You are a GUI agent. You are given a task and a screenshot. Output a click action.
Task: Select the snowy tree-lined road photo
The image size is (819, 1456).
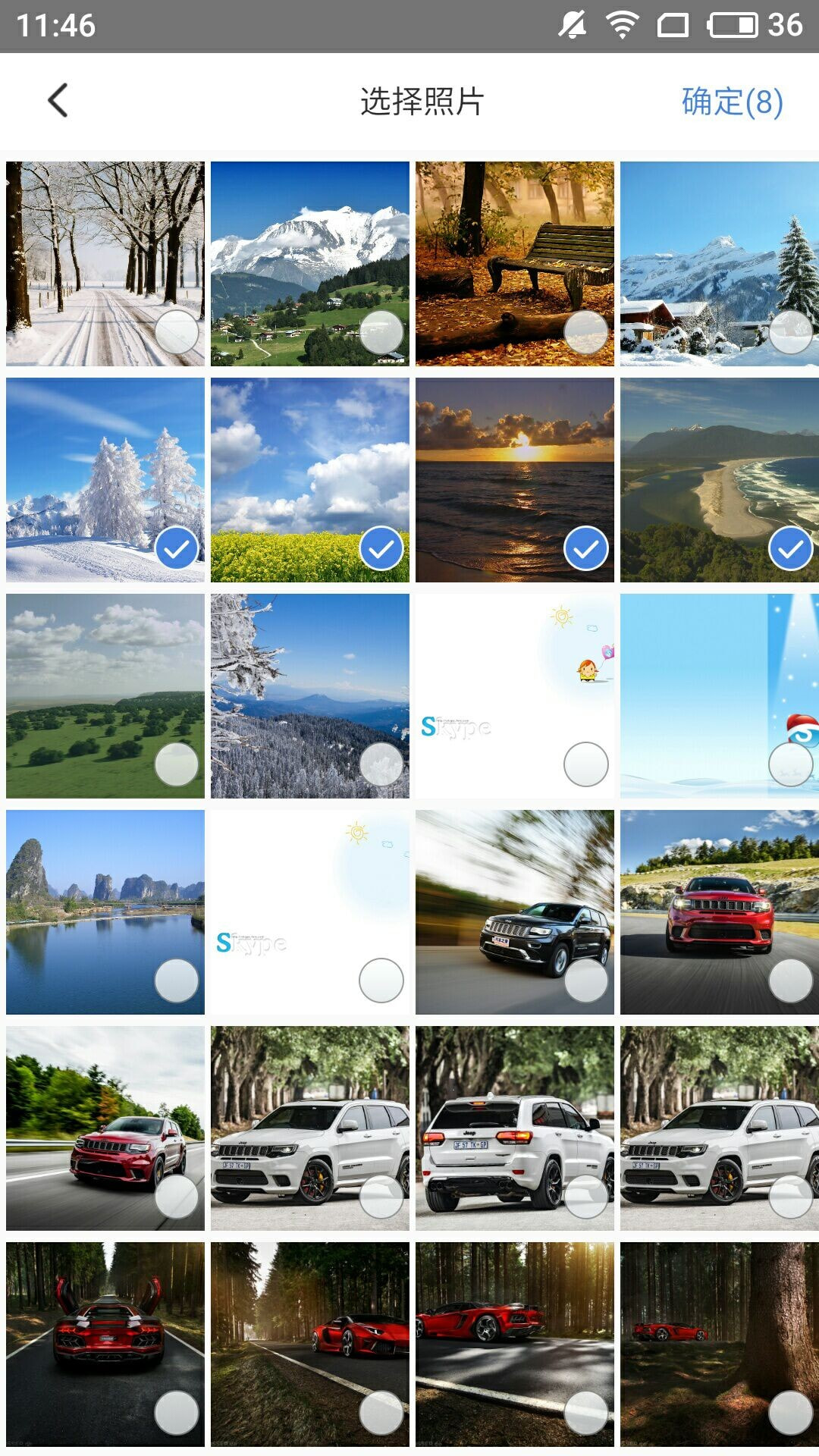point(176,332)
